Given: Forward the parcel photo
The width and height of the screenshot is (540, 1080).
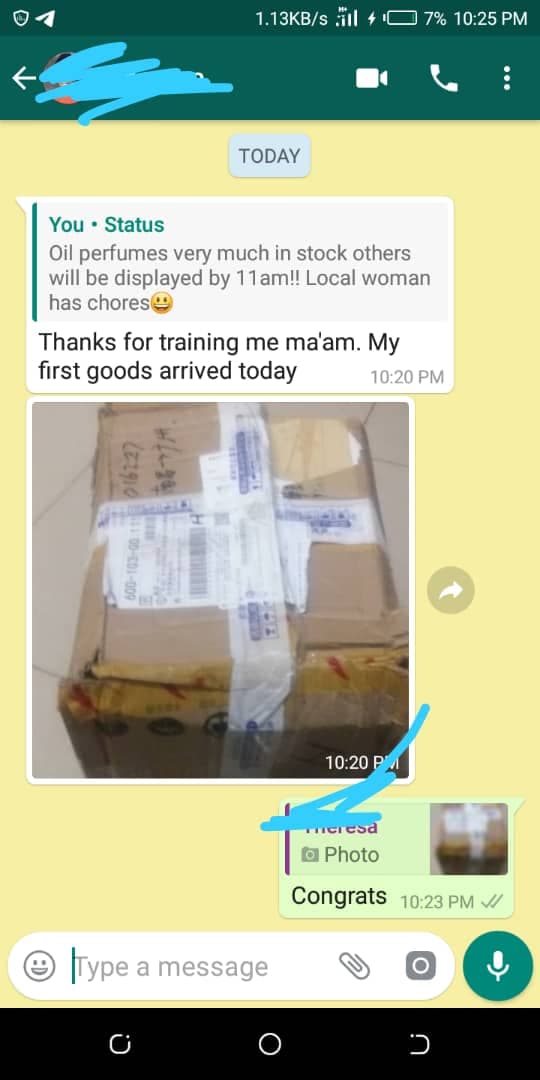Looking at the screenshot, I should 450,590.
